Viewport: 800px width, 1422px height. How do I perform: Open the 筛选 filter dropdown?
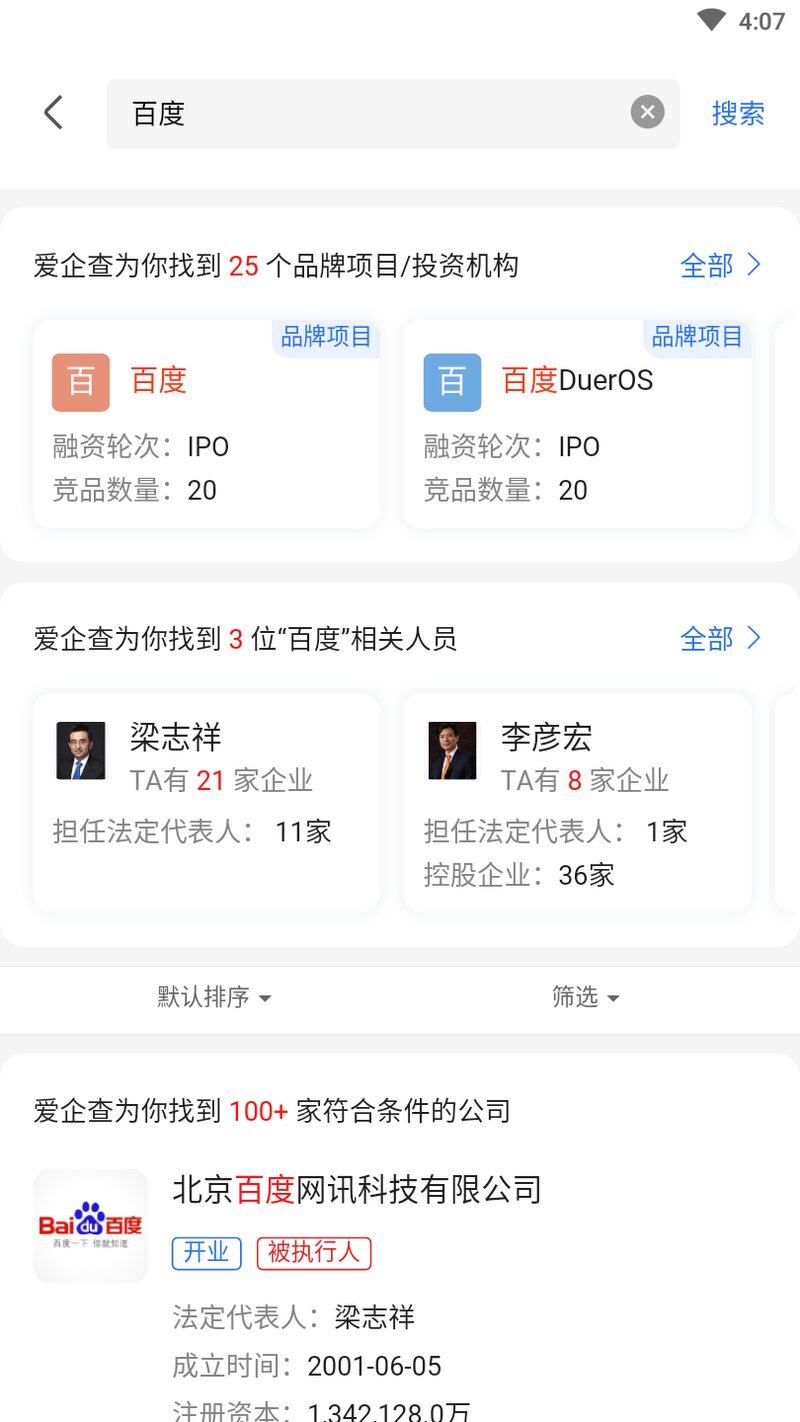pyautogui.click(x=585, y=997)
